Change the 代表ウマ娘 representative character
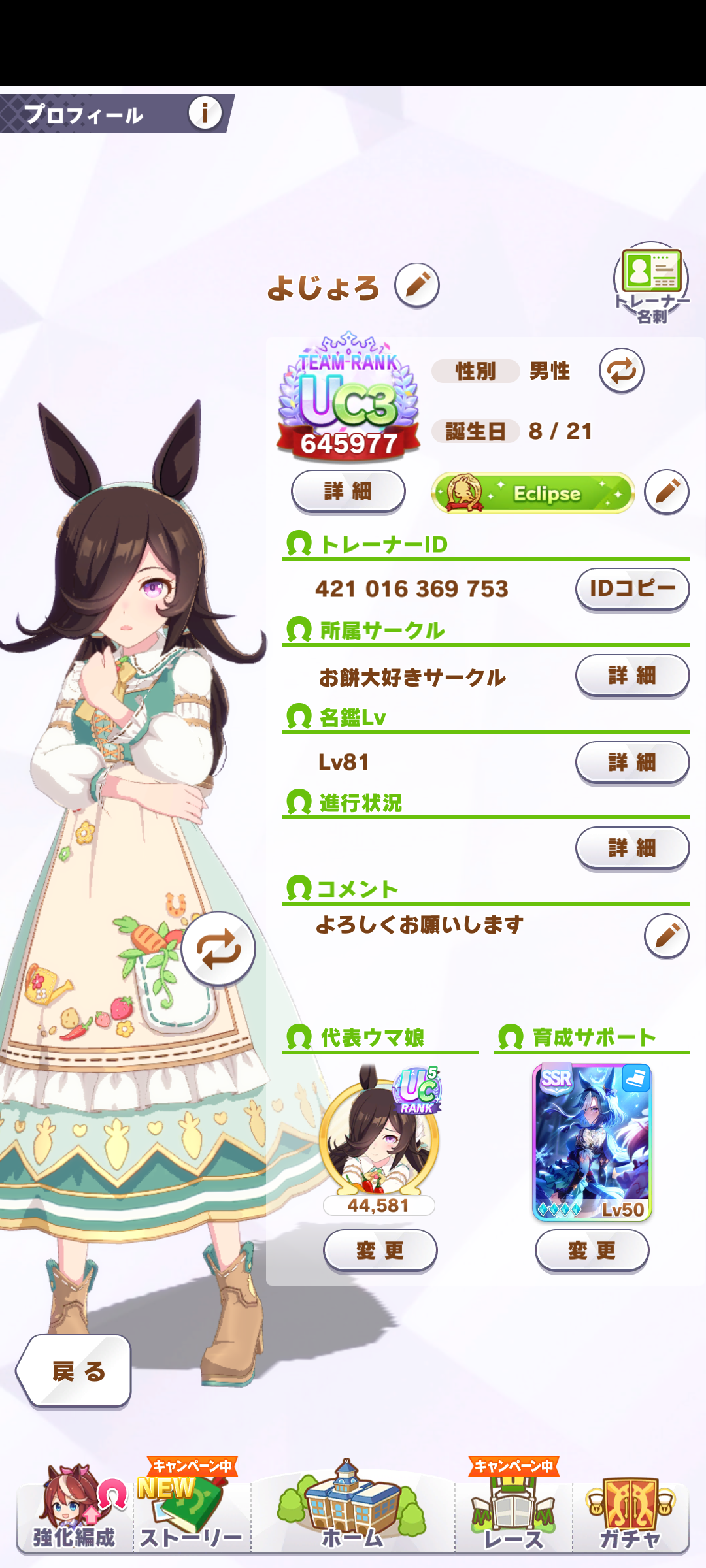 tap(380, 1250)
